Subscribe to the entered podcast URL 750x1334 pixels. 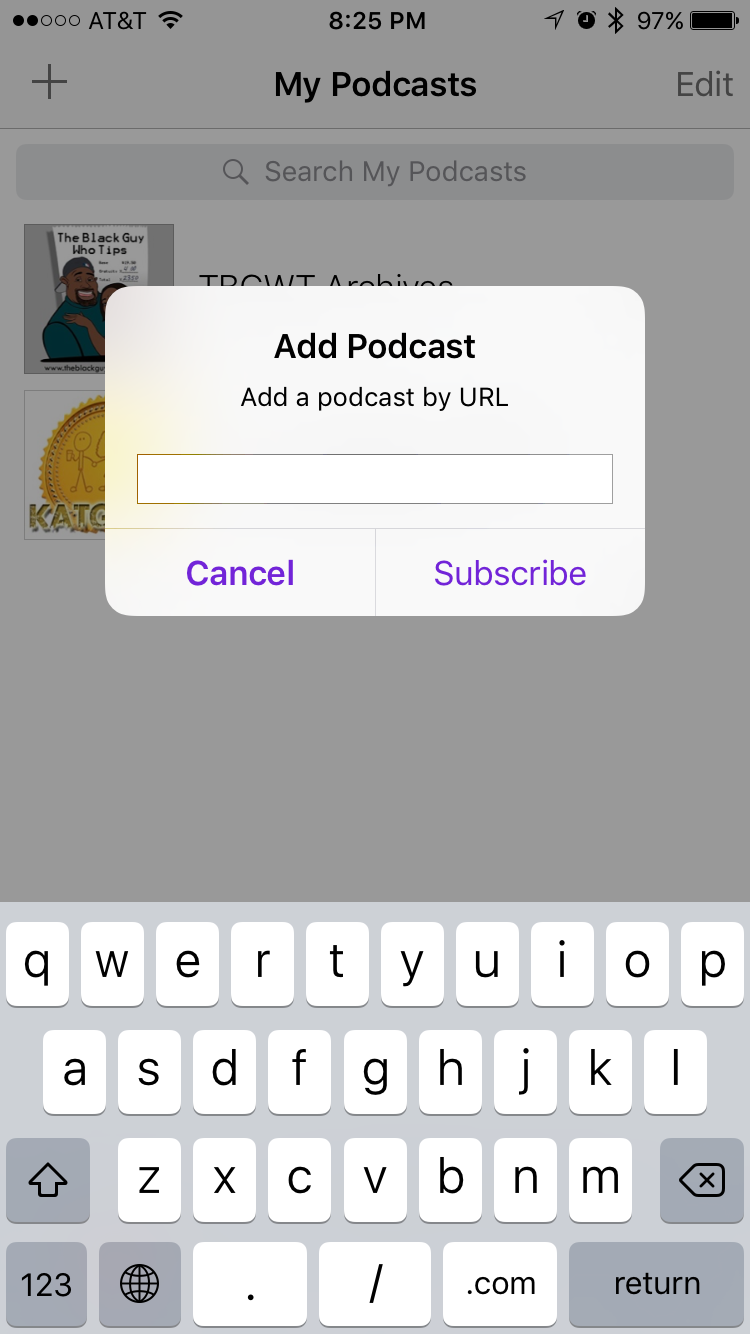(510, 573)
